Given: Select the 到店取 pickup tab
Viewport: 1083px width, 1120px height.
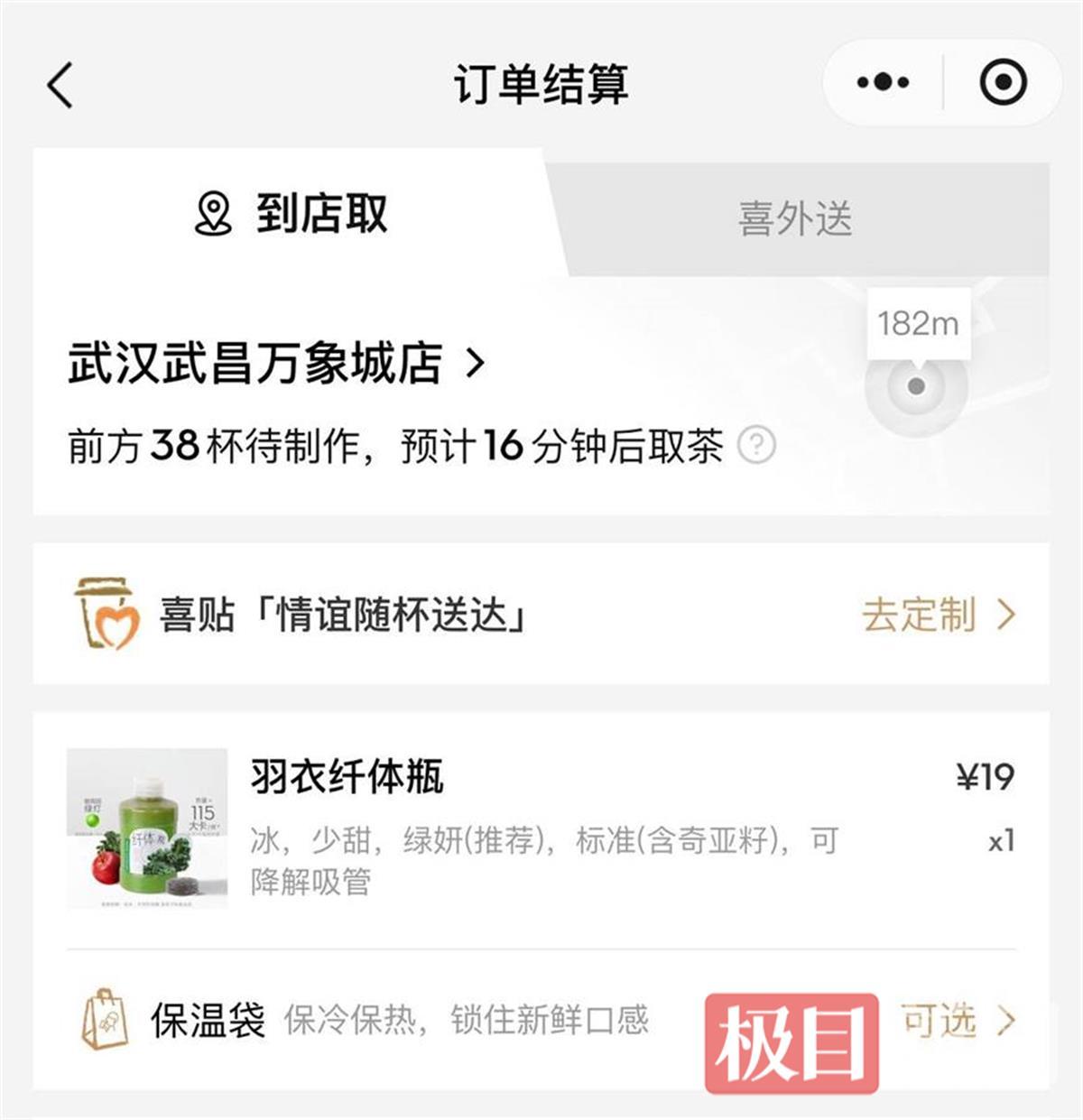Looking at the screenshot, I should (292, 215).
